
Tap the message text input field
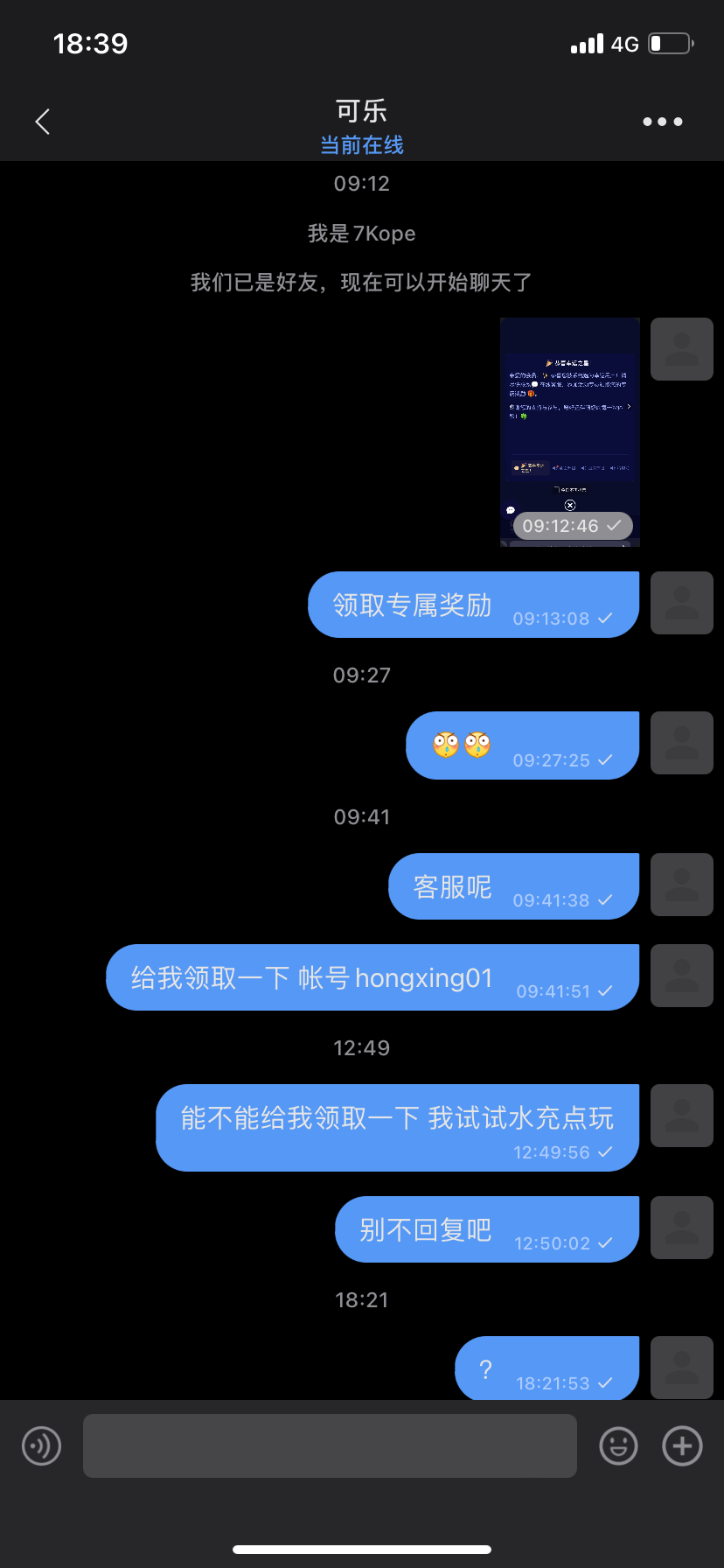330,1445
